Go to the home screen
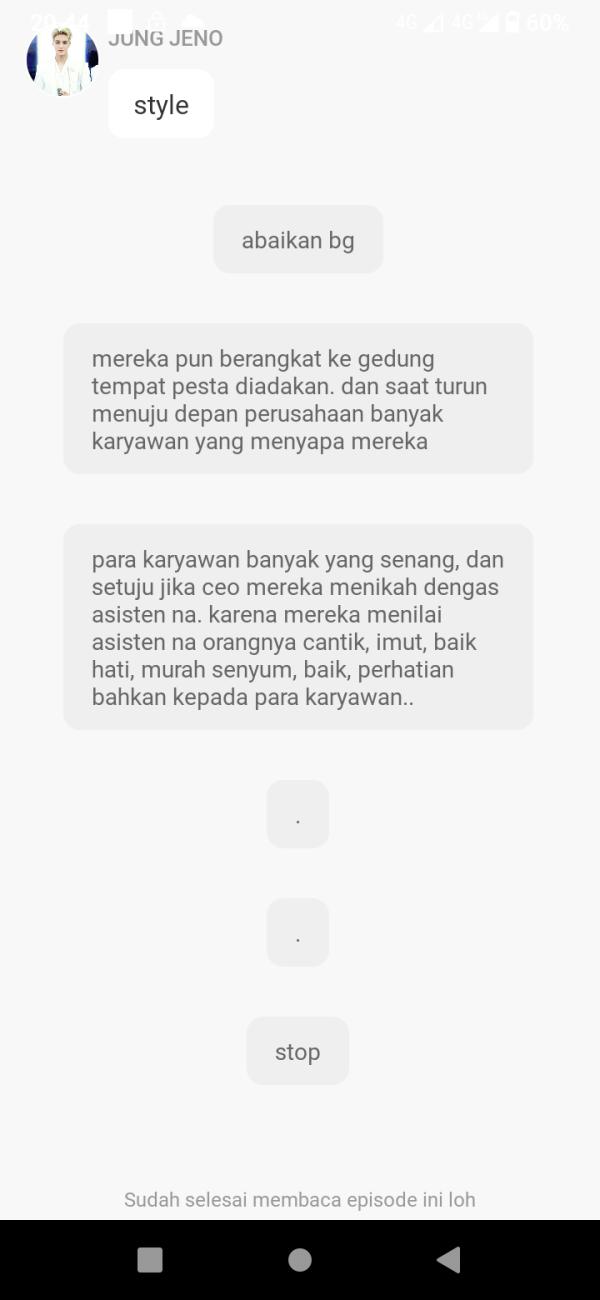The width and height of the screenshot is (600, 1300). click(300, 1259)
